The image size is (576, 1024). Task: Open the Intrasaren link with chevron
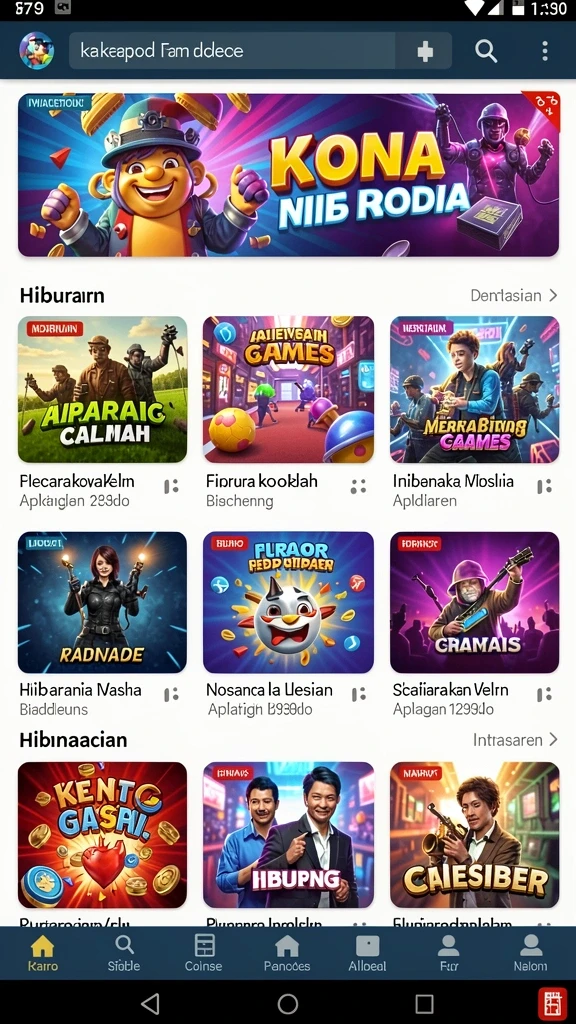(x=516, y=740)
